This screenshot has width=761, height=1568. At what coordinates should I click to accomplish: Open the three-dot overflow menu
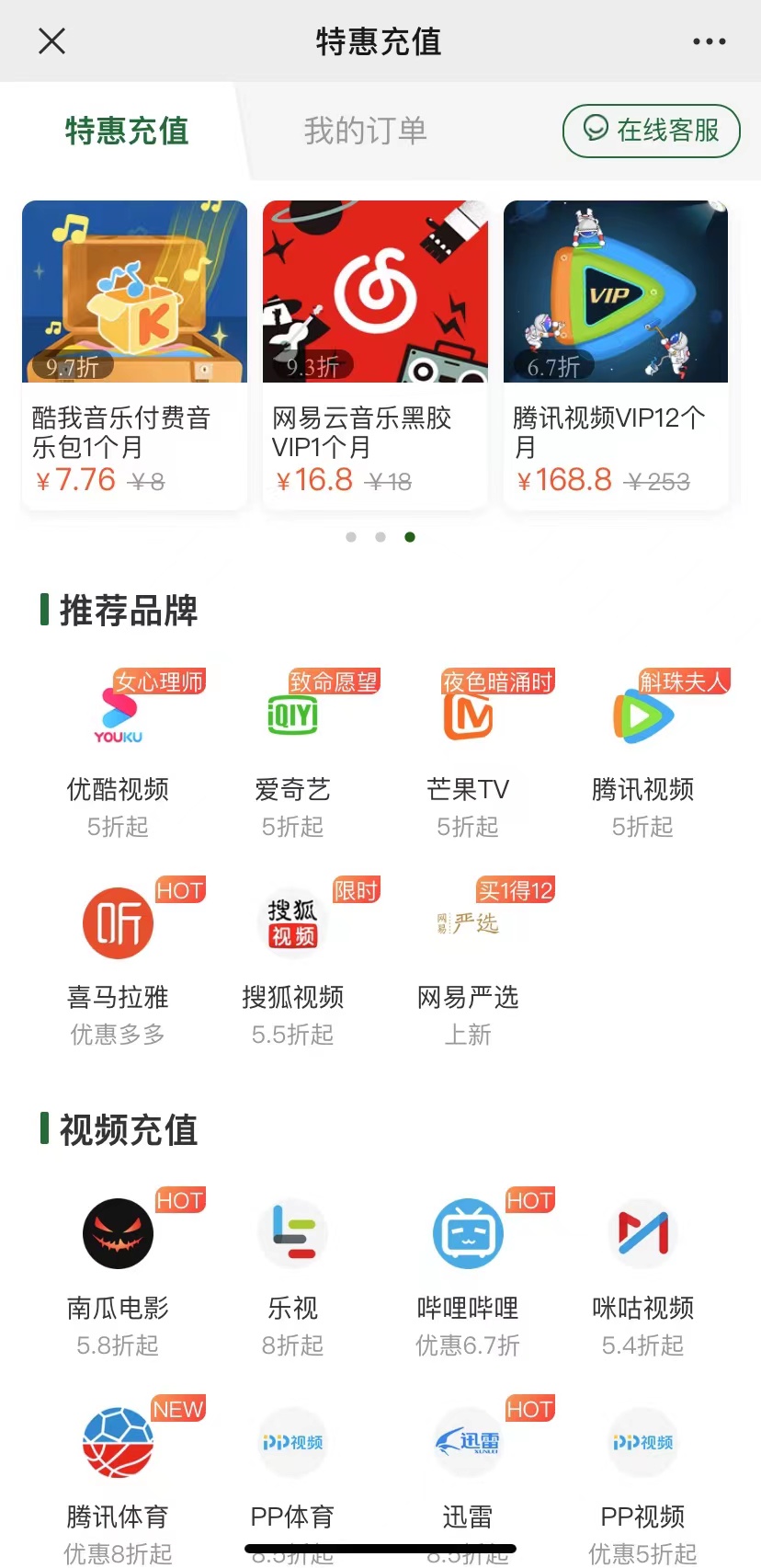[709, 41]
